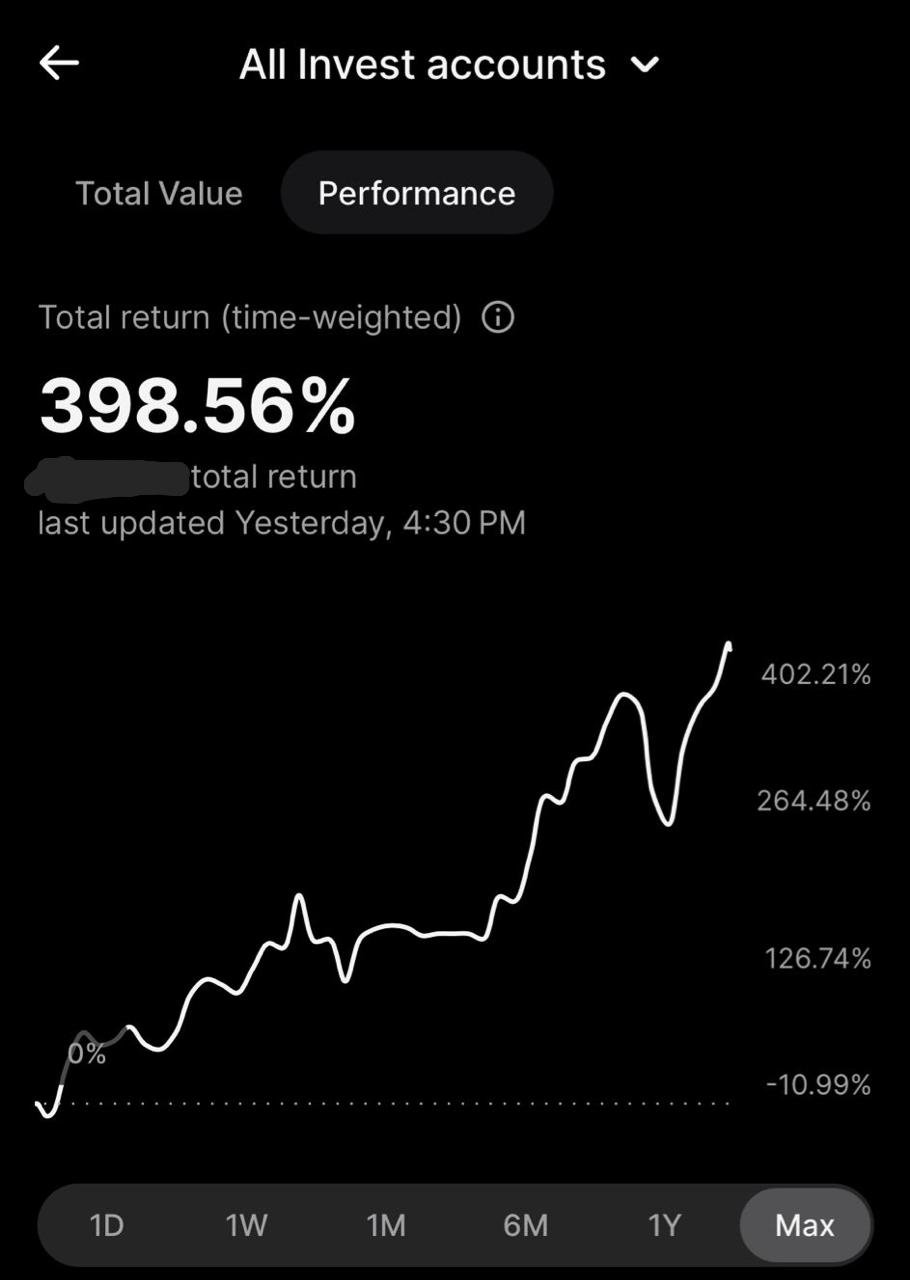
Task: Select the Performance tab
Action: 417,193
